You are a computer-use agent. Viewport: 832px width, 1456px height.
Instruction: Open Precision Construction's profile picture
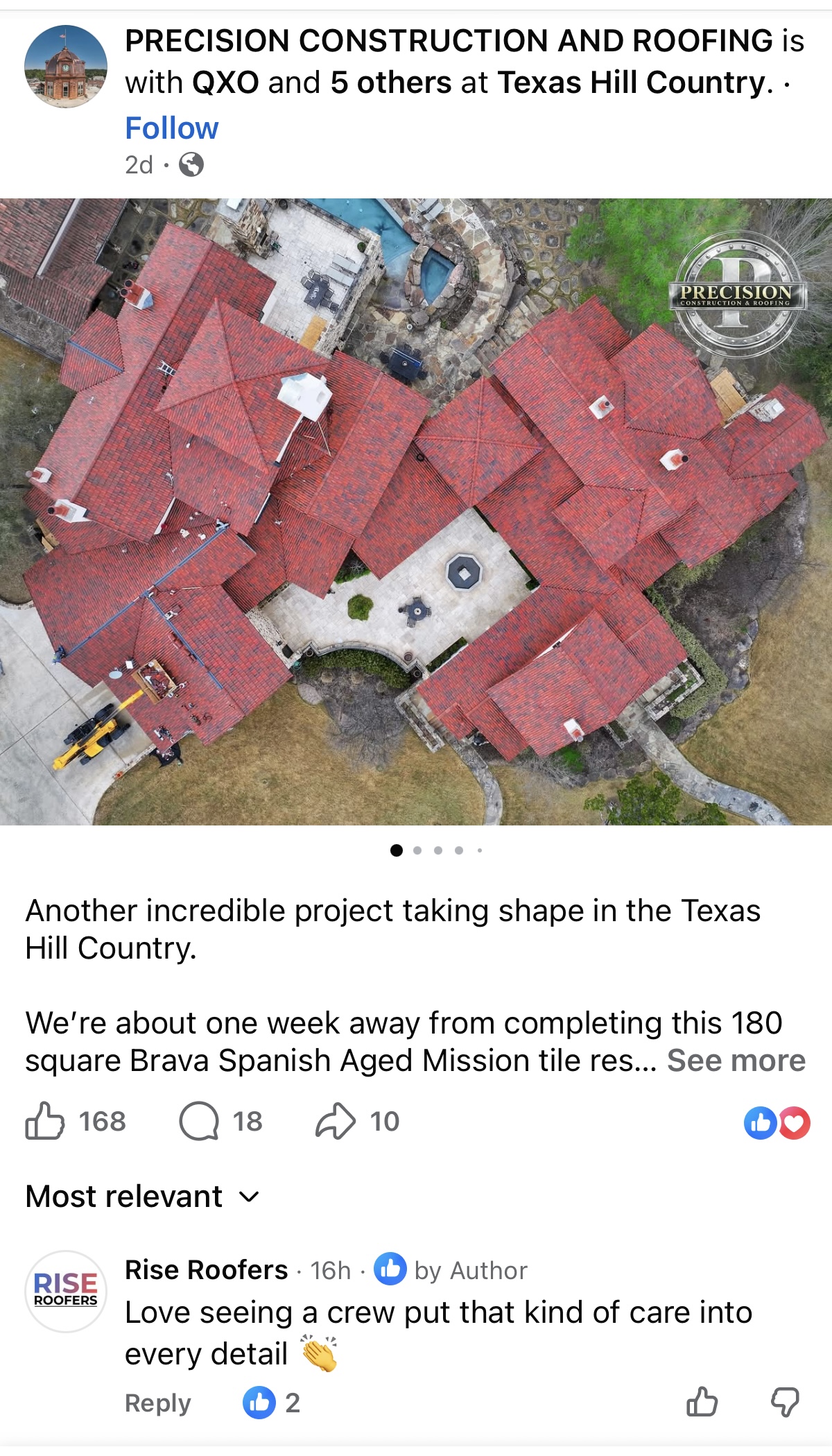pos(66,67)
